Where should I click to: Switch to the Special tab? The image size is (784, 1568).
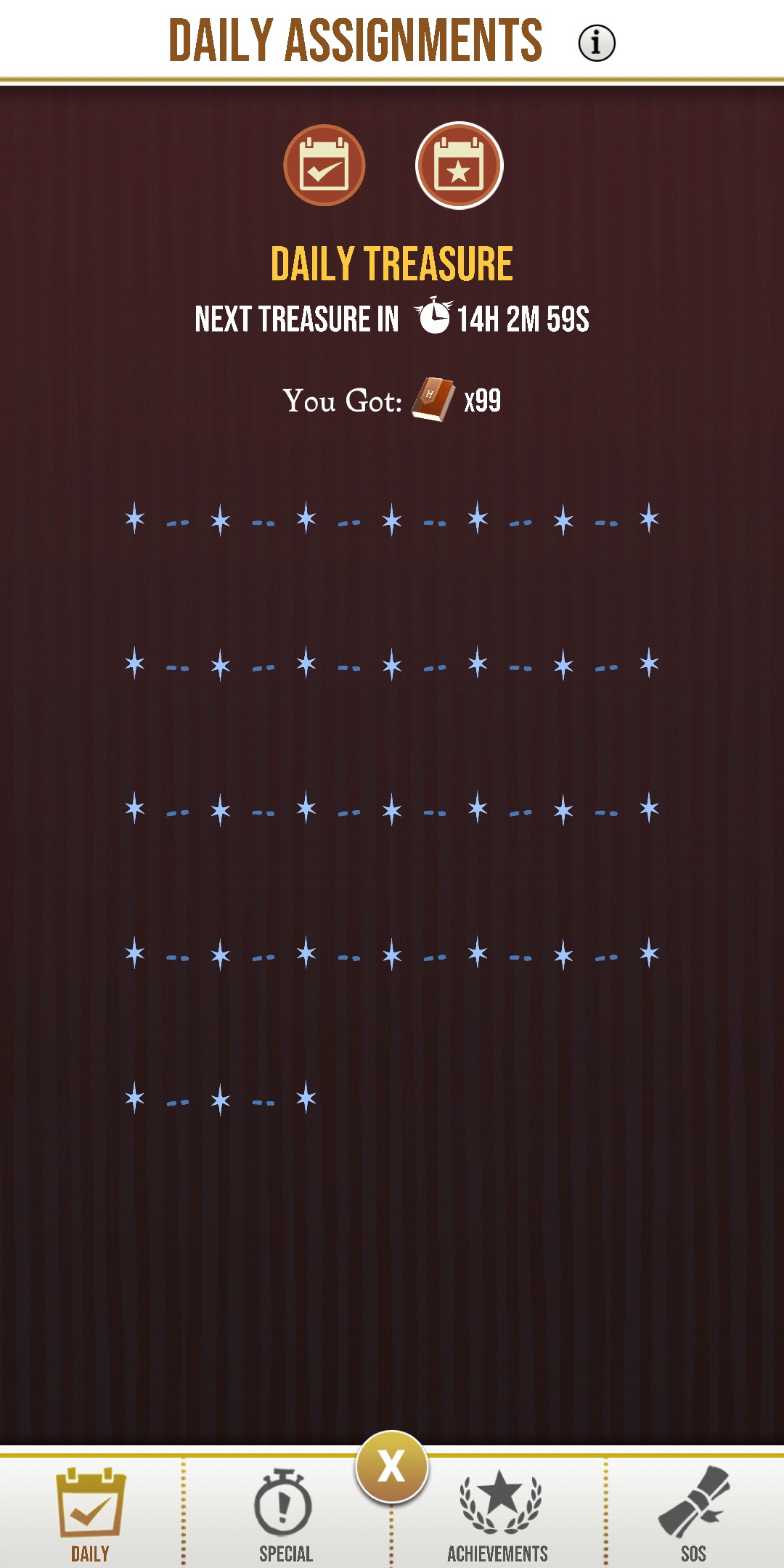[285, 1513]
